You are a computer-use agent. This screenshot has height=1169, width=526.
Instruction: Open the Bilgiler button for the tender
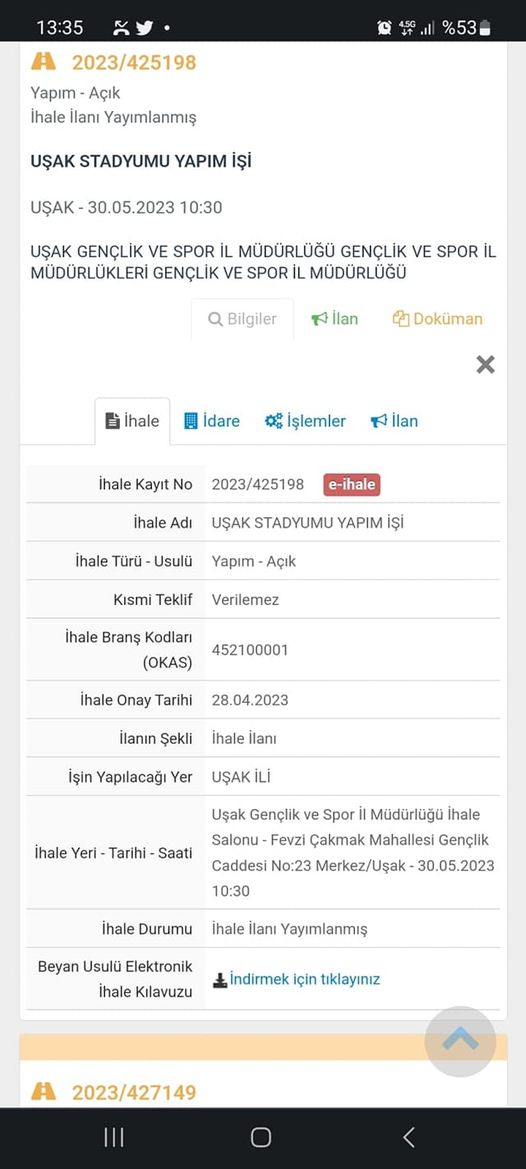[x=242, y=319]
